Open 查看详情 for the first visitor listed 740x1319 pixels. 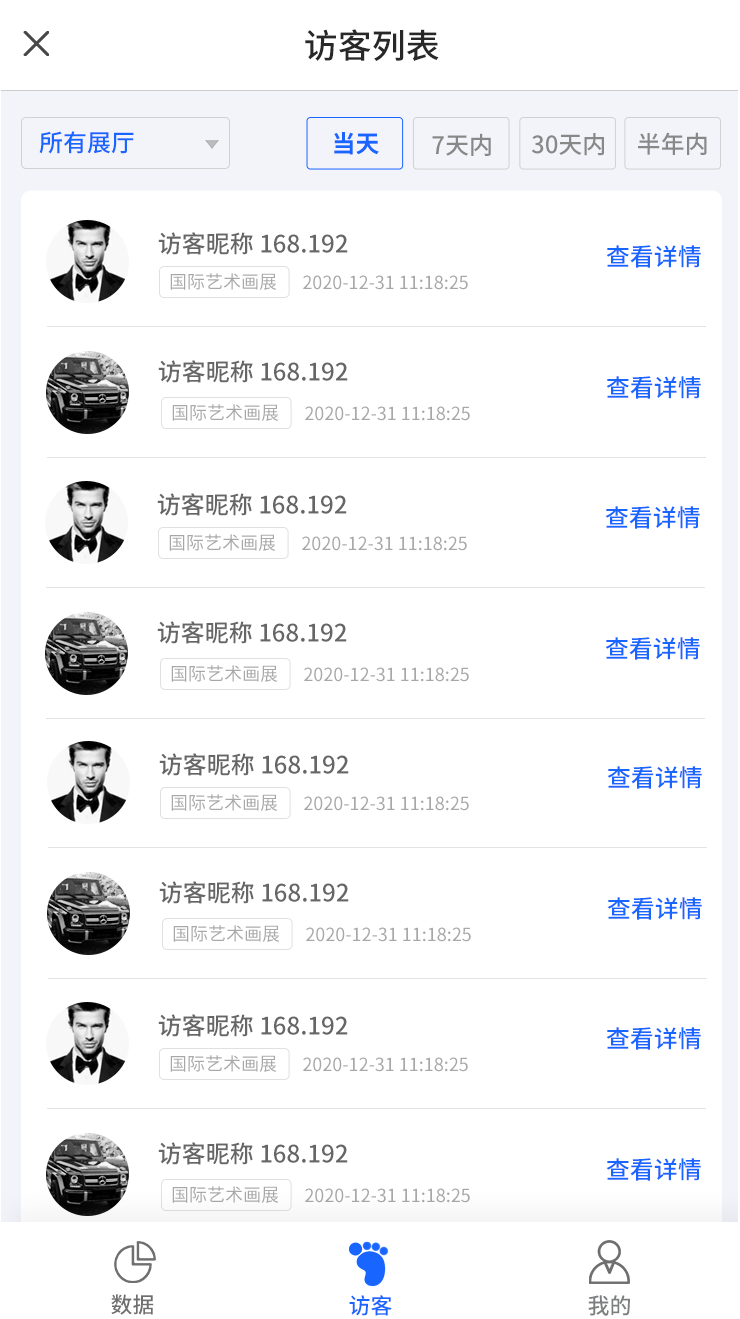pyautogui.click(x=654, y=257)
